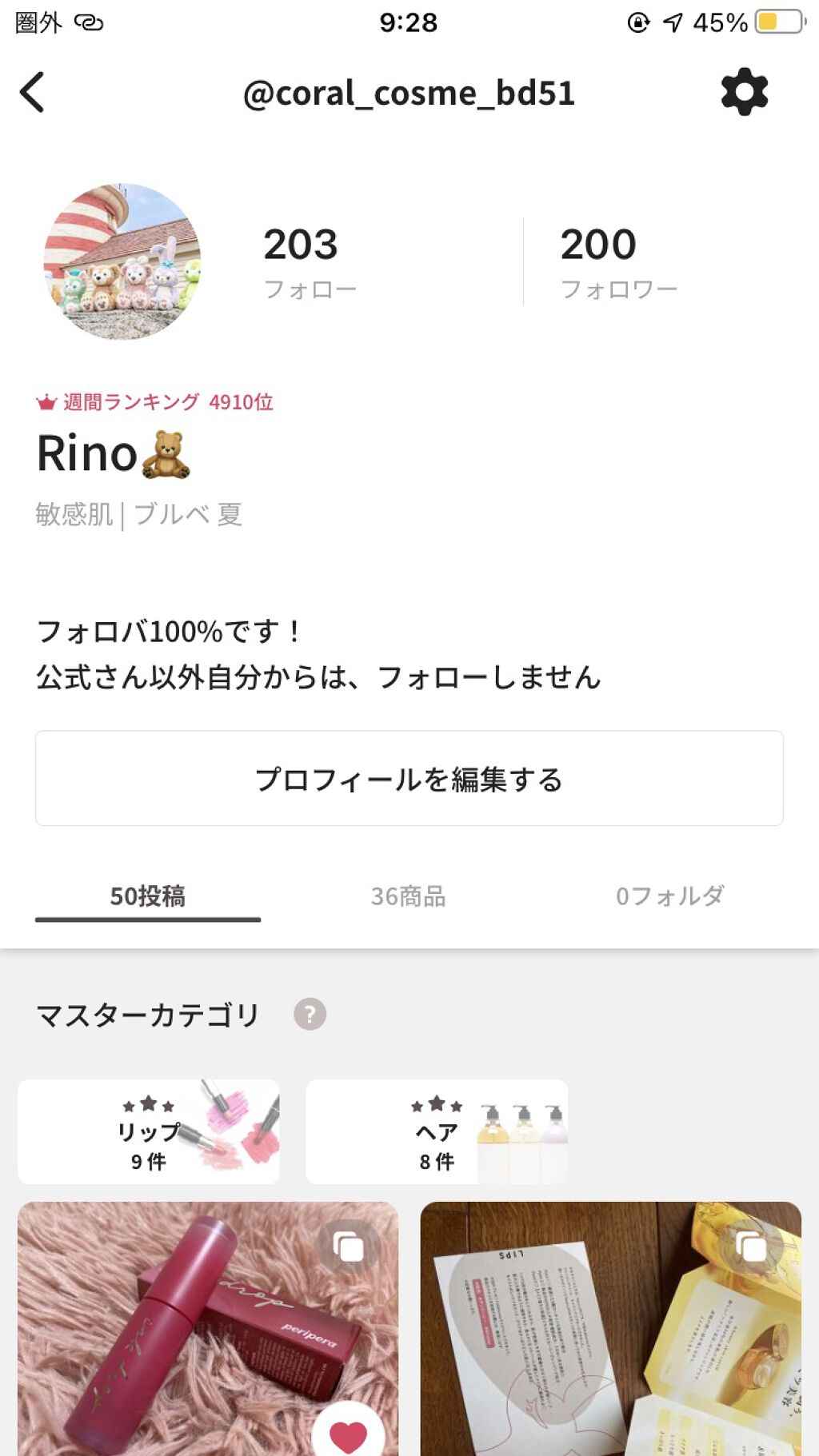Open the profile picture with Duffy plushies
Viewport: 819px width, 1456px height.
[x=121, y=260]
